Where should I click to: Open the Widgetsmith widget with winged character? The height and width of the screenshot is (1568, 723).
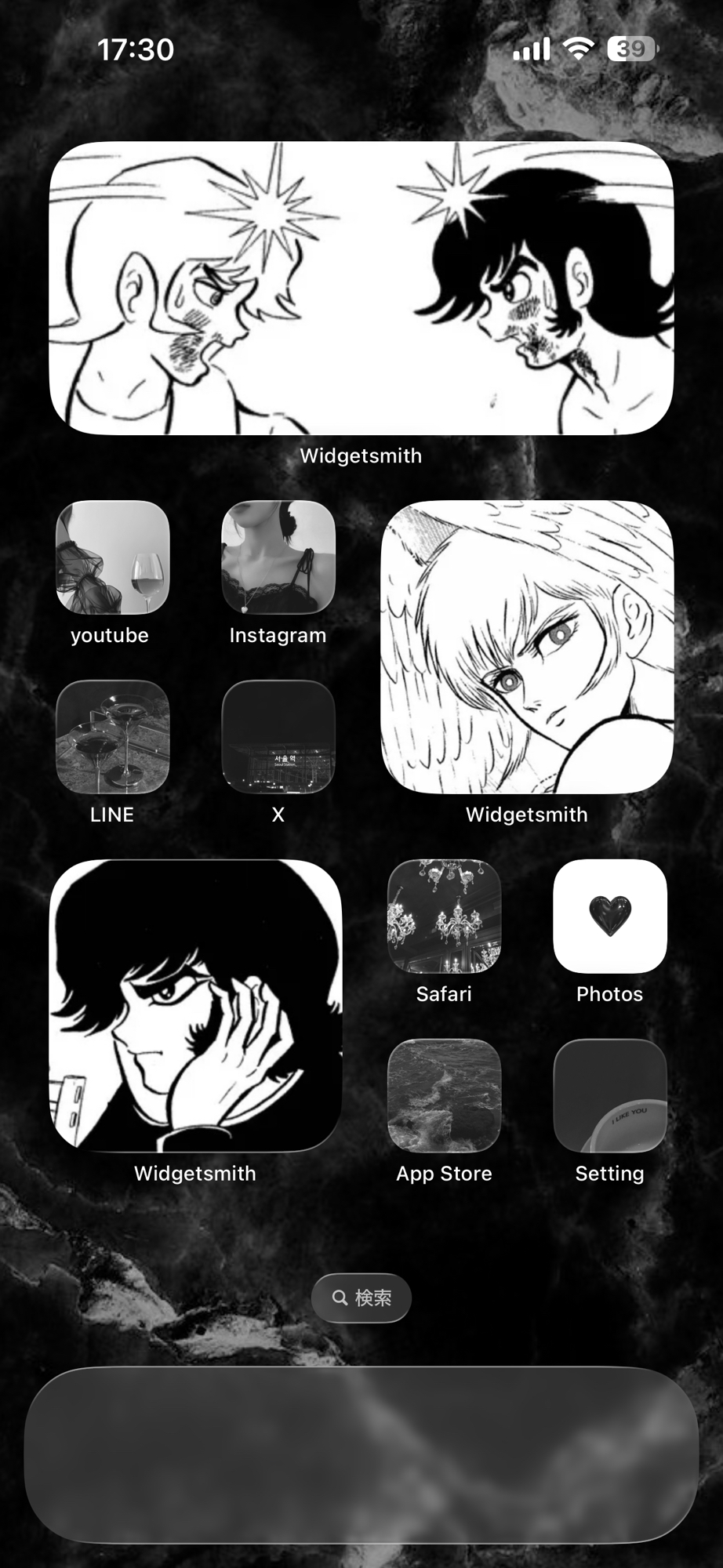click(527, 648)
